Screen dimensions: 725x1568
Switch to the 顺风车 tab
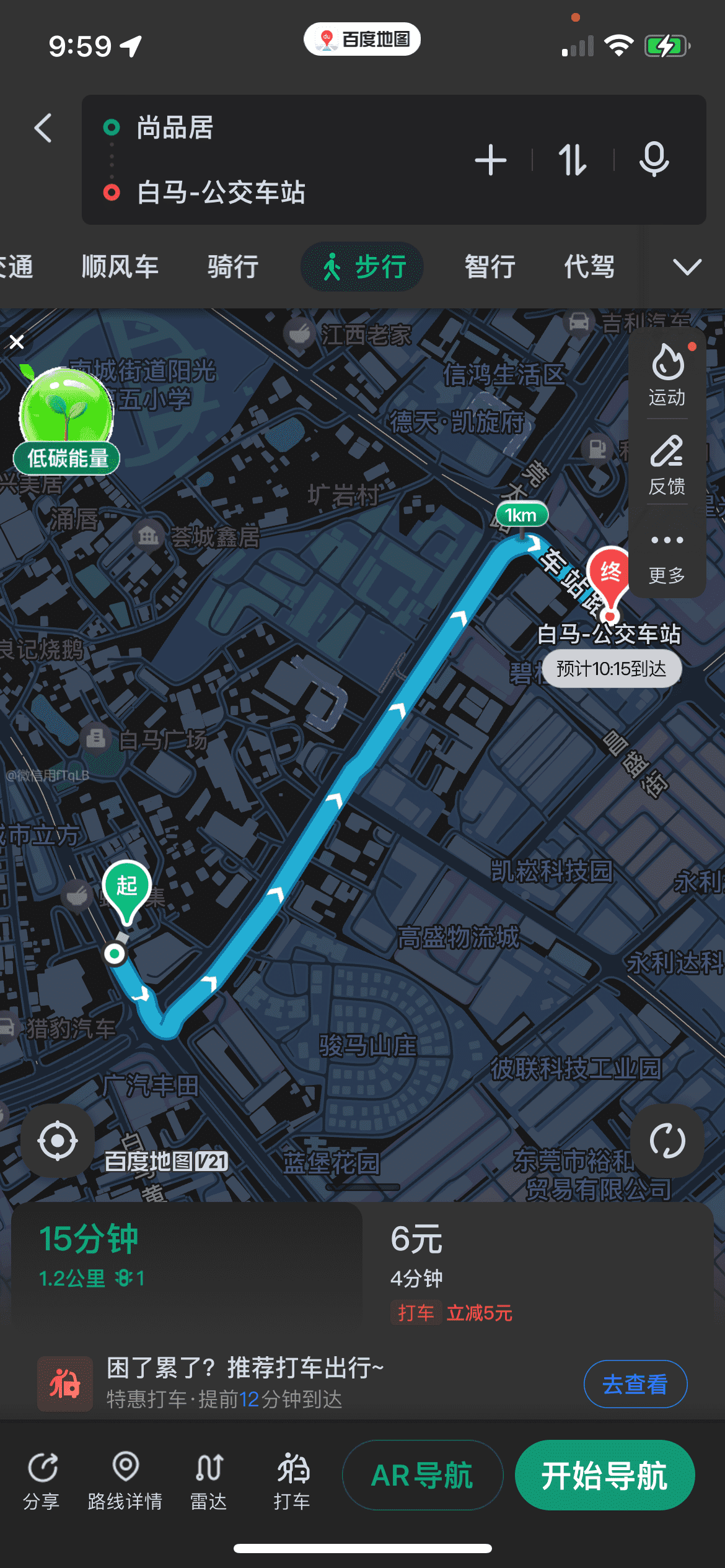120,267
